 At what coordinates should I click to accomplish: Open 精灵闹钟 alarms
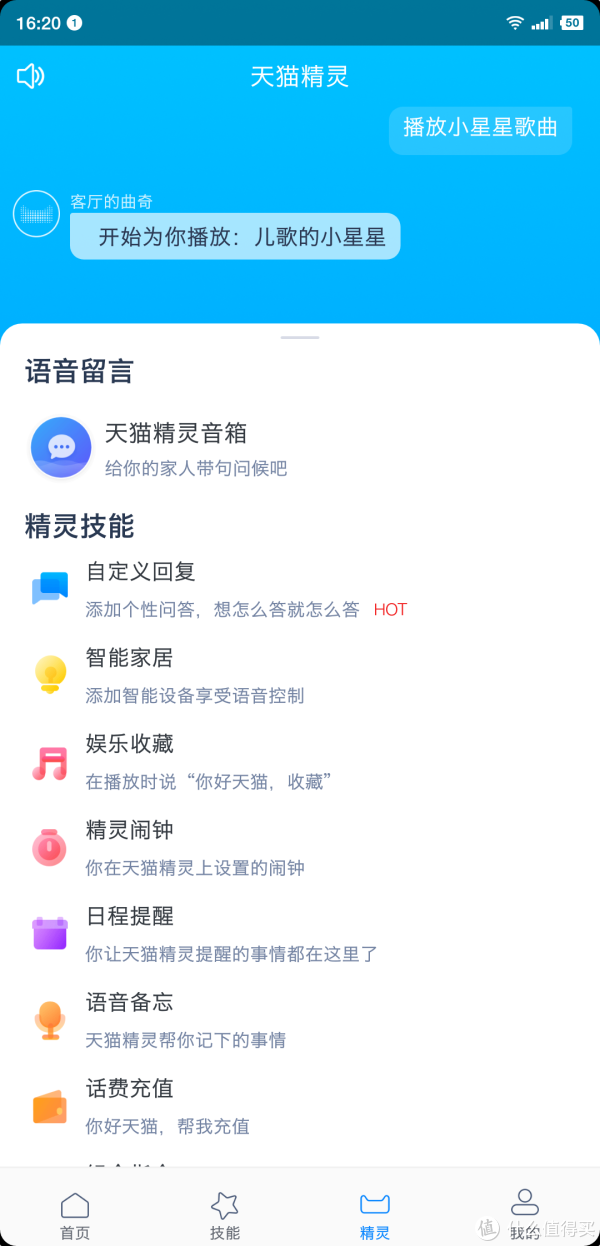point(300,847)
